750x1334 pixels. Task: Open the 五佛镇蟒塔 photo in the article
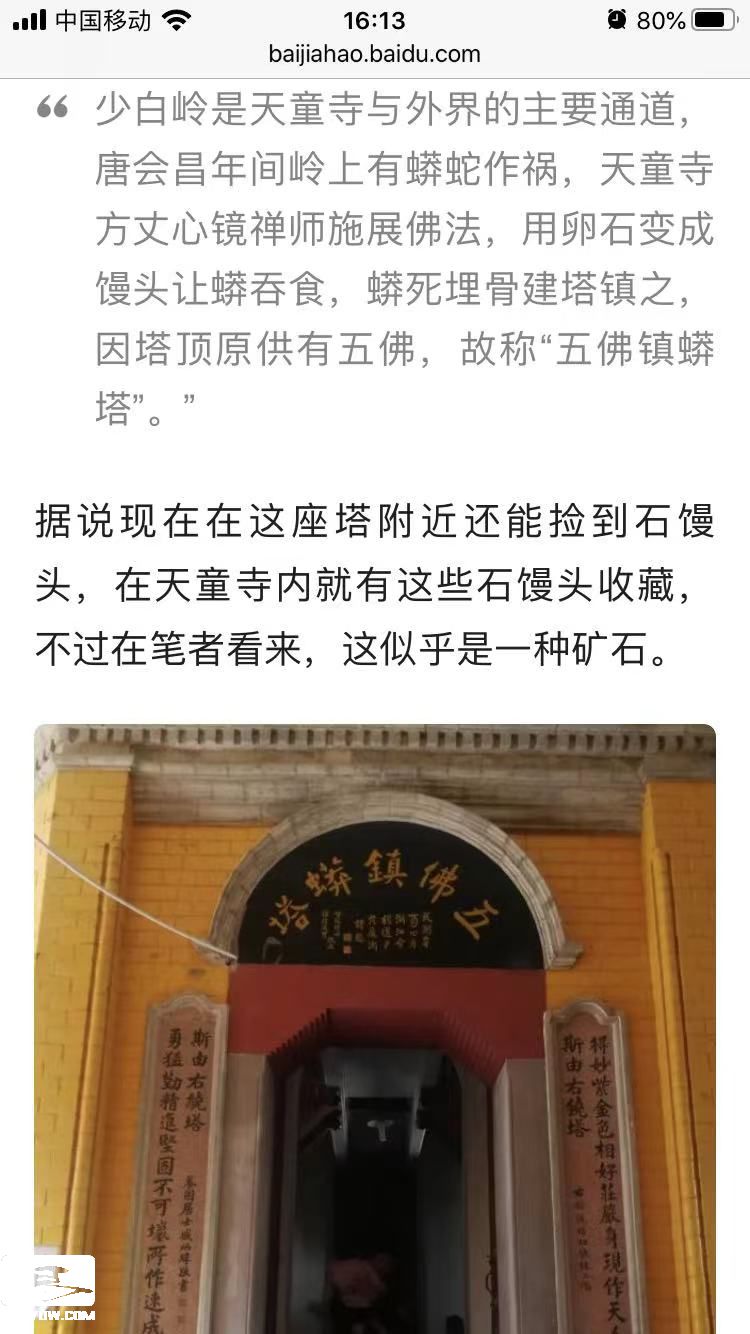[375, 1028]
